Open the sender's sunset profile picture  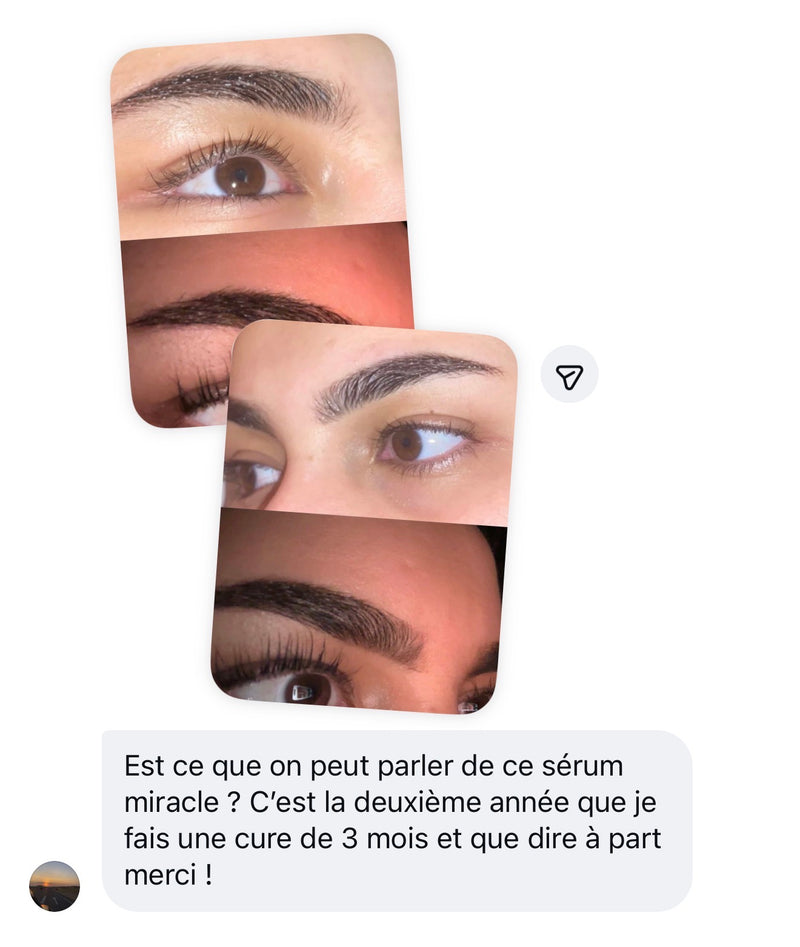point(54,886)
